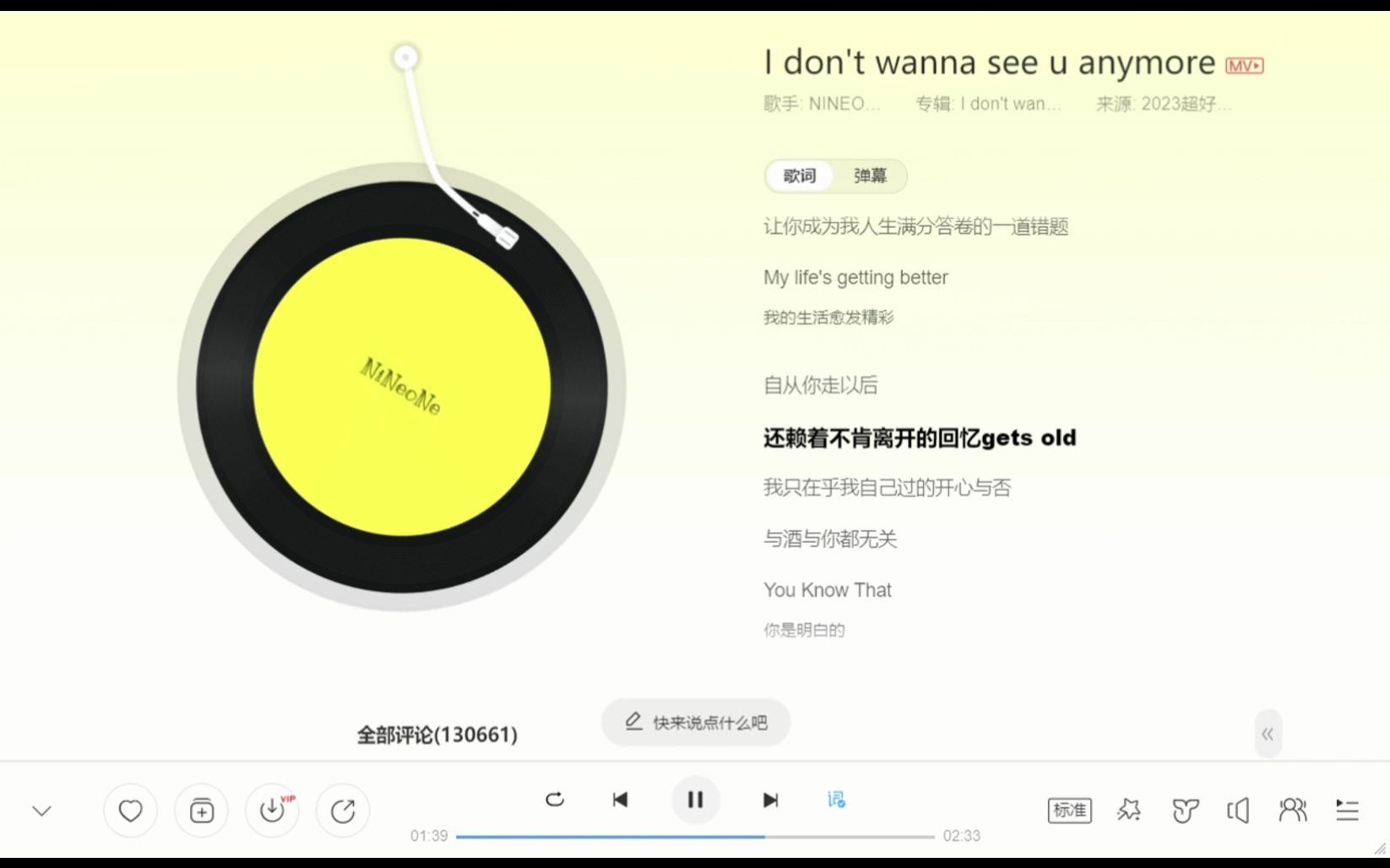
Task: Watch the MV for this song
Action: pos(1245,66)
